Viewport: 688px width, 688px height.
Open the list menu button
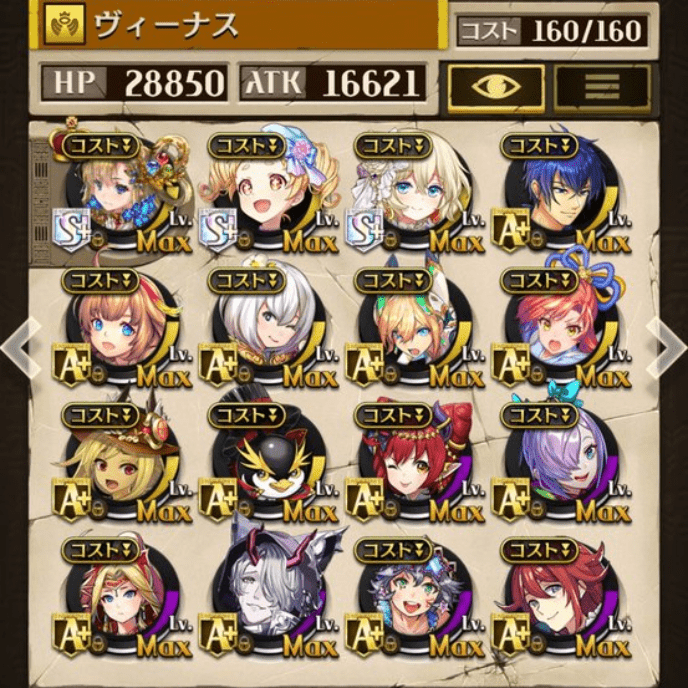coord(602,85)
